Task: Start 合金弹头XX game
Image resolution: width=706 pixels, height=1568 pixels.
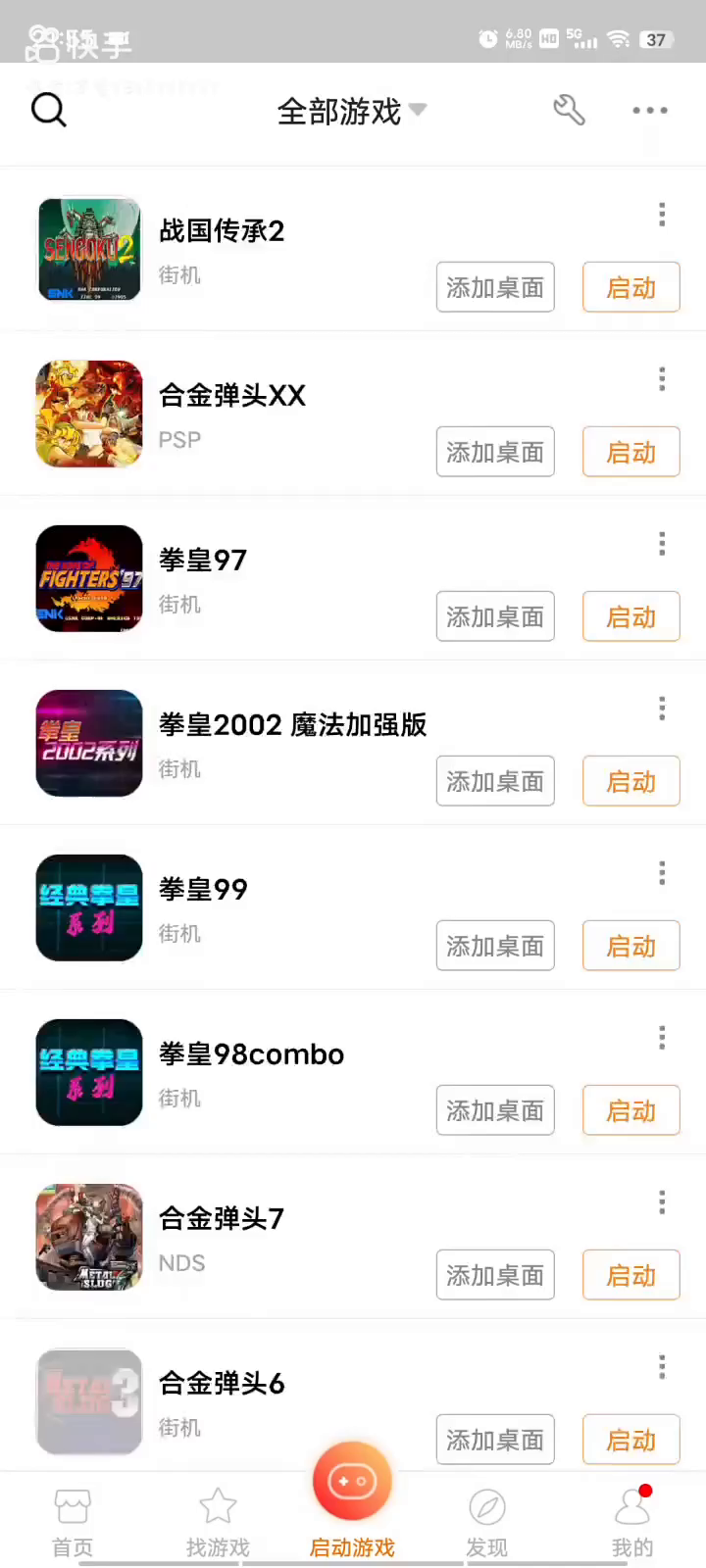Action: 630,452
